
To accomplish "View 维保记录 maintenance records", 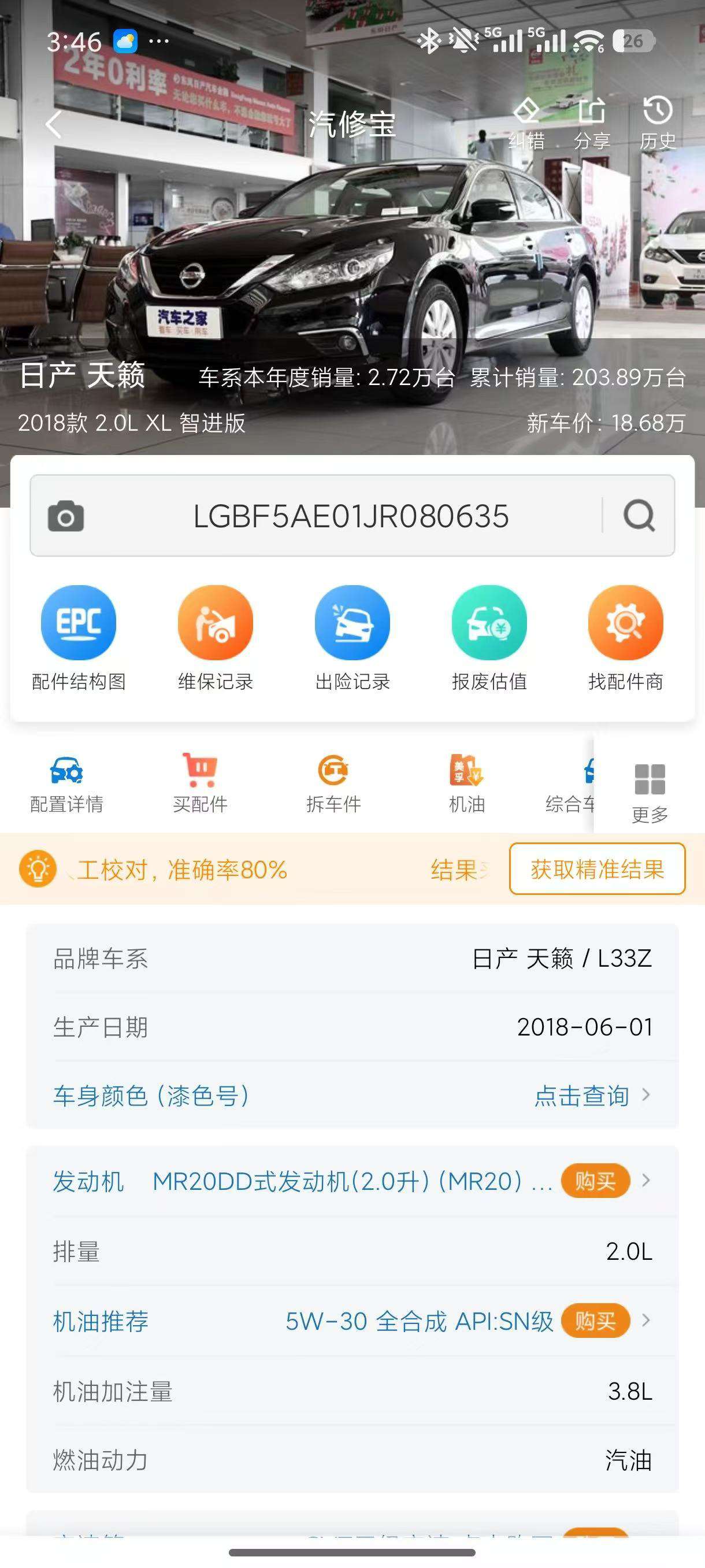I will pos(216,638).
